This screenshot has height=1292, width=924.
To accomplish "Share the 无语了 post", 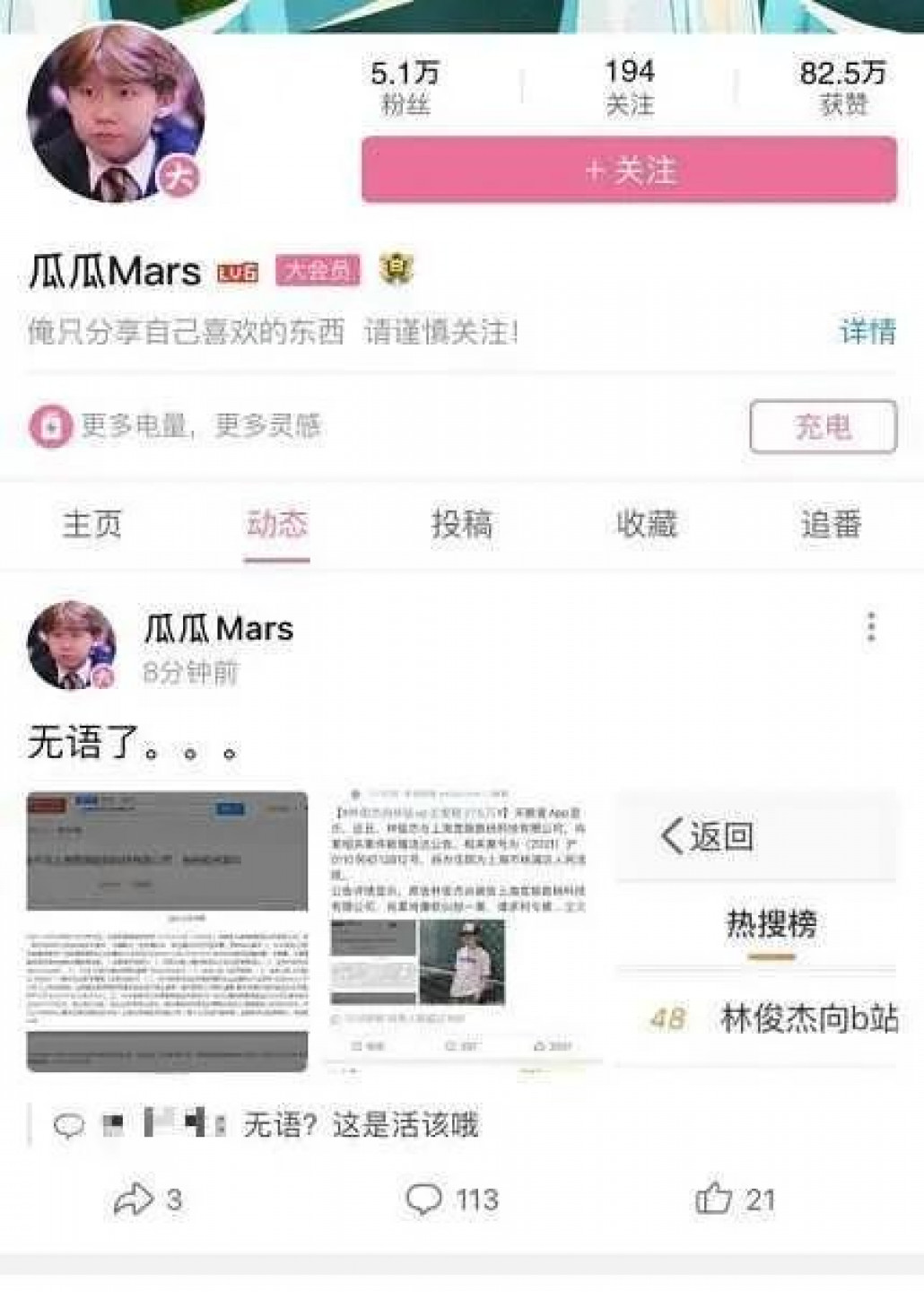I will pyautogui.click(x=148, y=1200).
